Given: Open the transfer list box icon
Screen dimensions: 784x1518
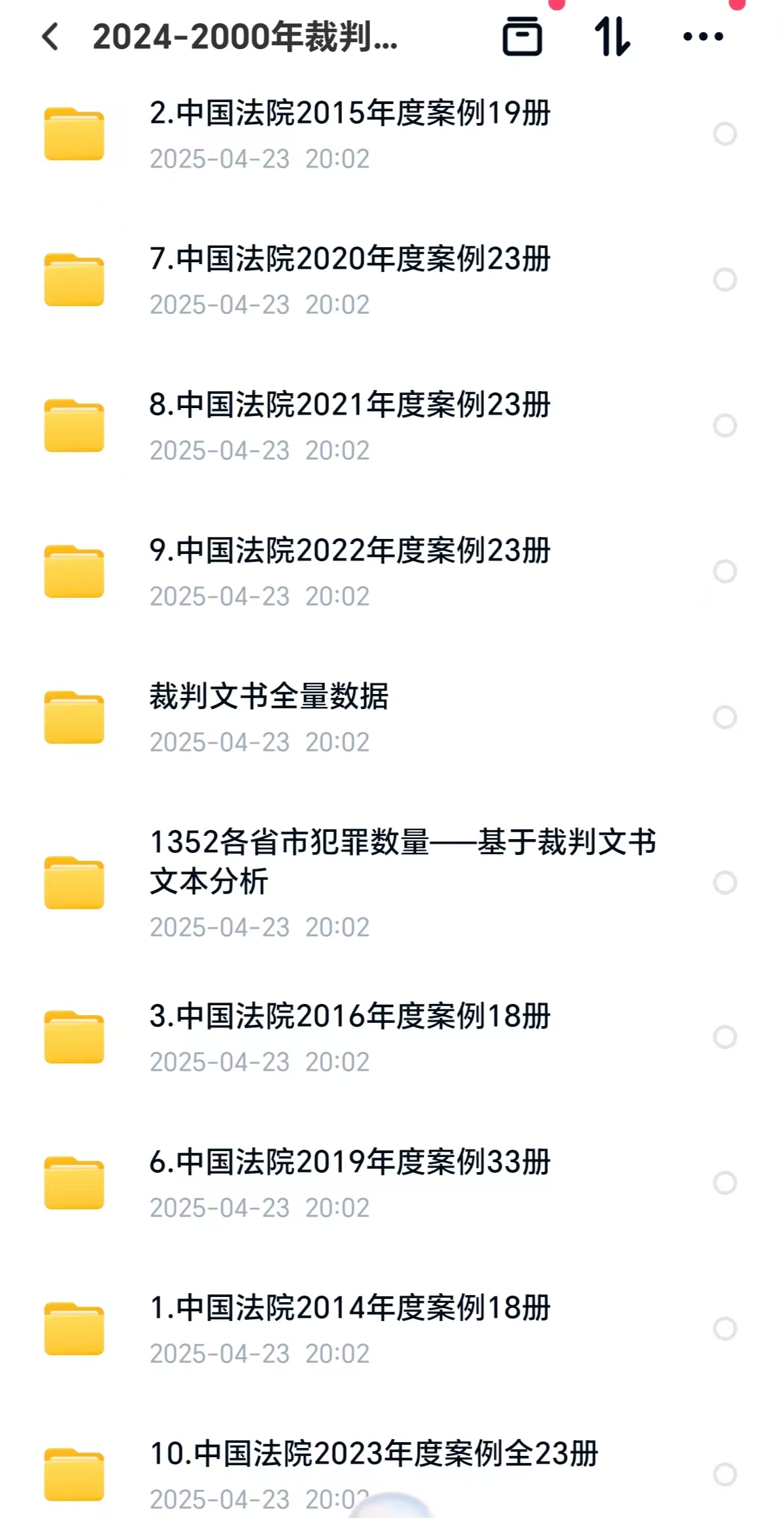Looking at the screenshot, I should [522, 37].
